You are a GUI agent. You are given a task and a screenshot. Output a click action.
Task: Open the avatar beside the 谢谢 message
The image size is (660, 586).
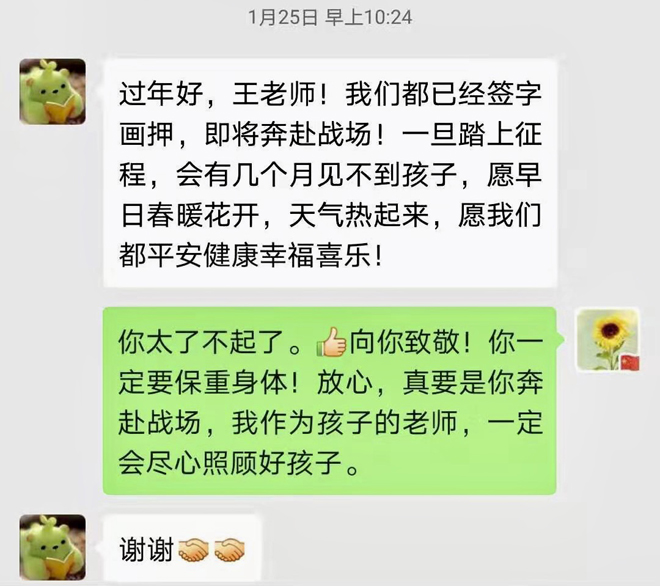click(x=52, y=549)
